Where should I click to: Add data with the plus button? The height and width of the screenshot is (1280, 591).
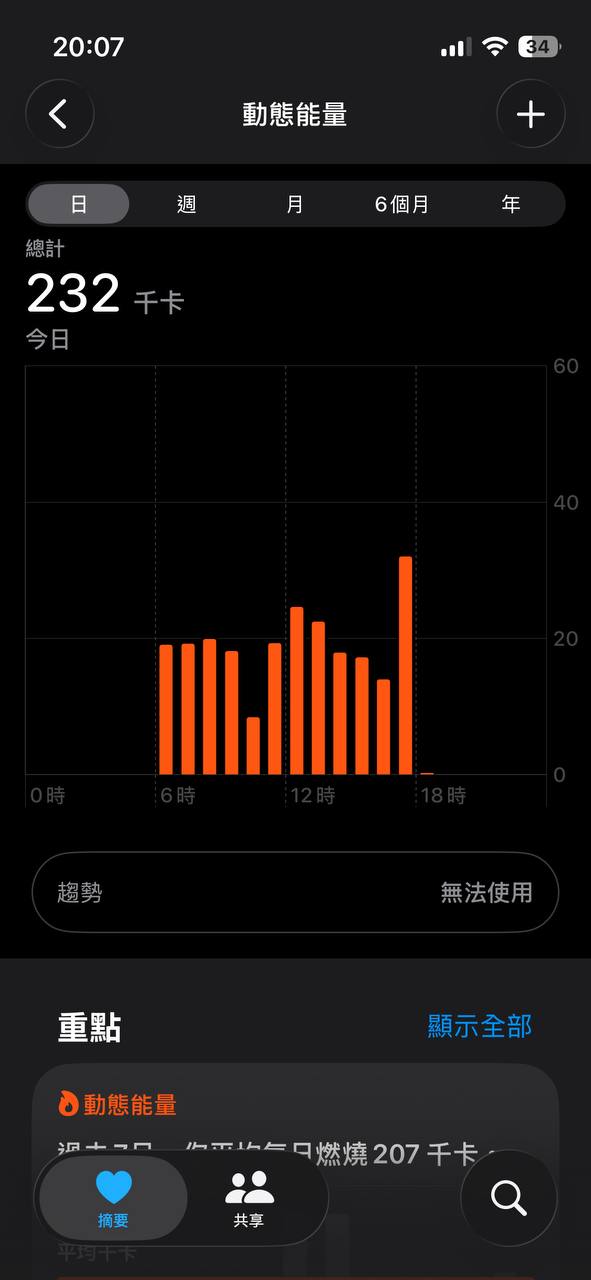[x=531, y=114]
